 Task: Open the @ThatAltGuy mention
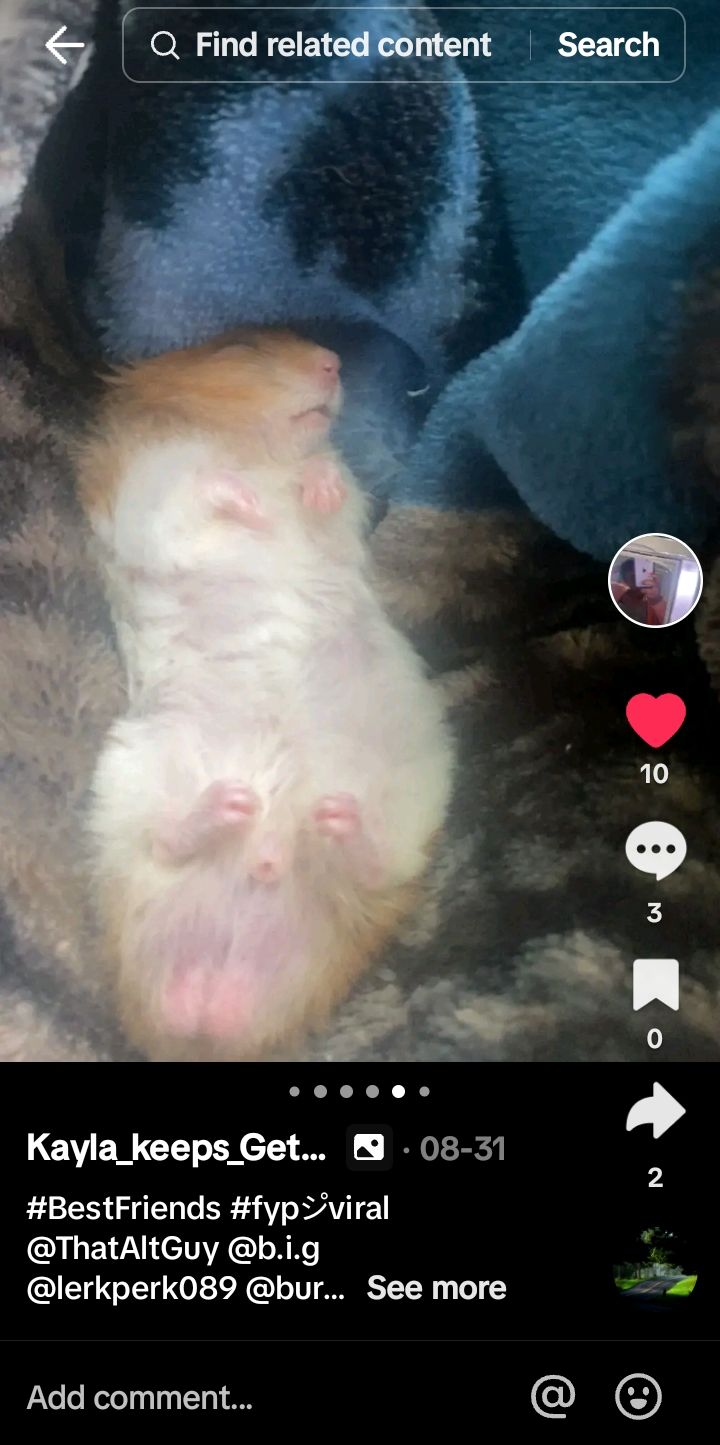[x=122, y=1248]
